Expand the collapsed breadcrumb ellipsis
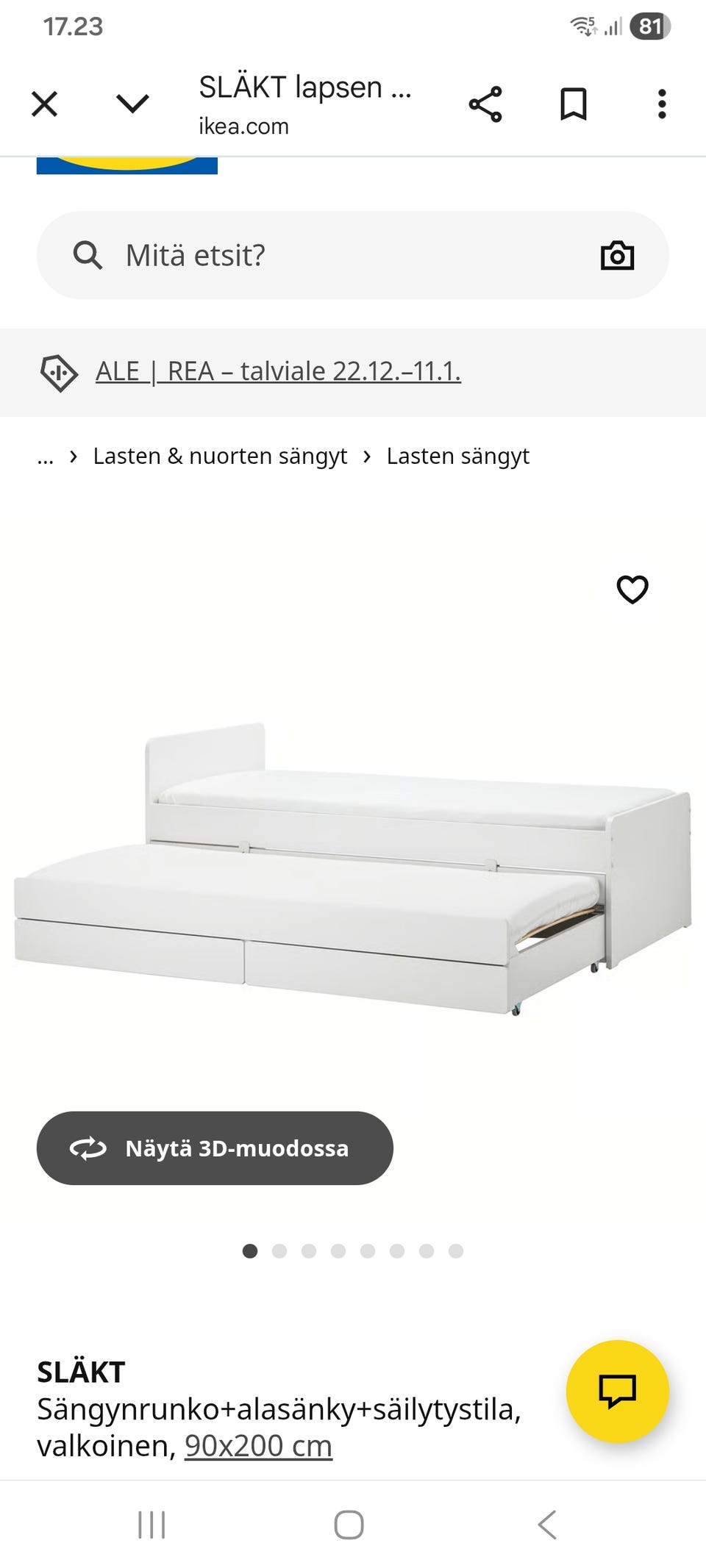The width and height of the screenshot is (706, 1568). click(x=46, y=457)
